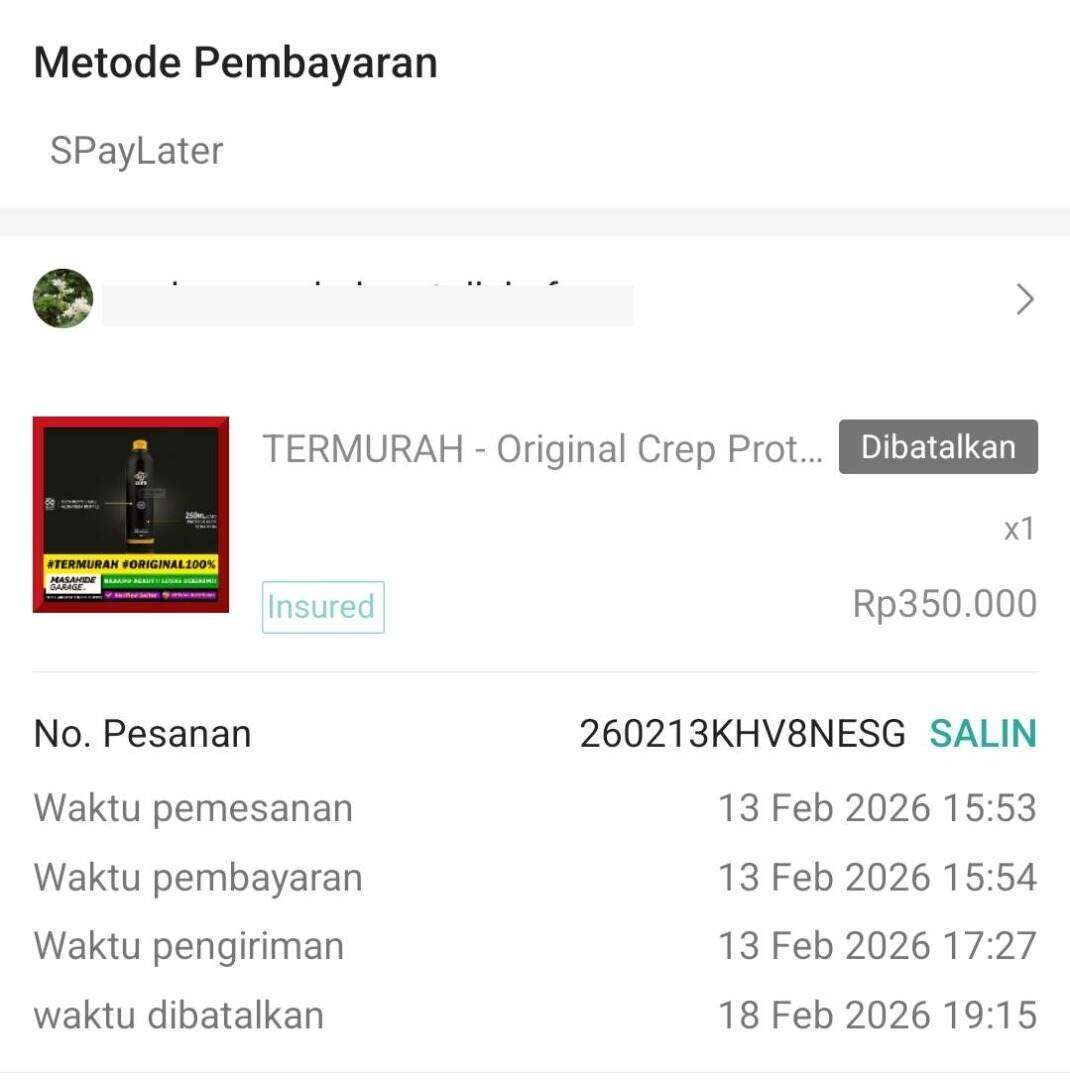The image size is (1070, 1081).
Task: Select the Waktu pengiriman entry
Action: 187,945
